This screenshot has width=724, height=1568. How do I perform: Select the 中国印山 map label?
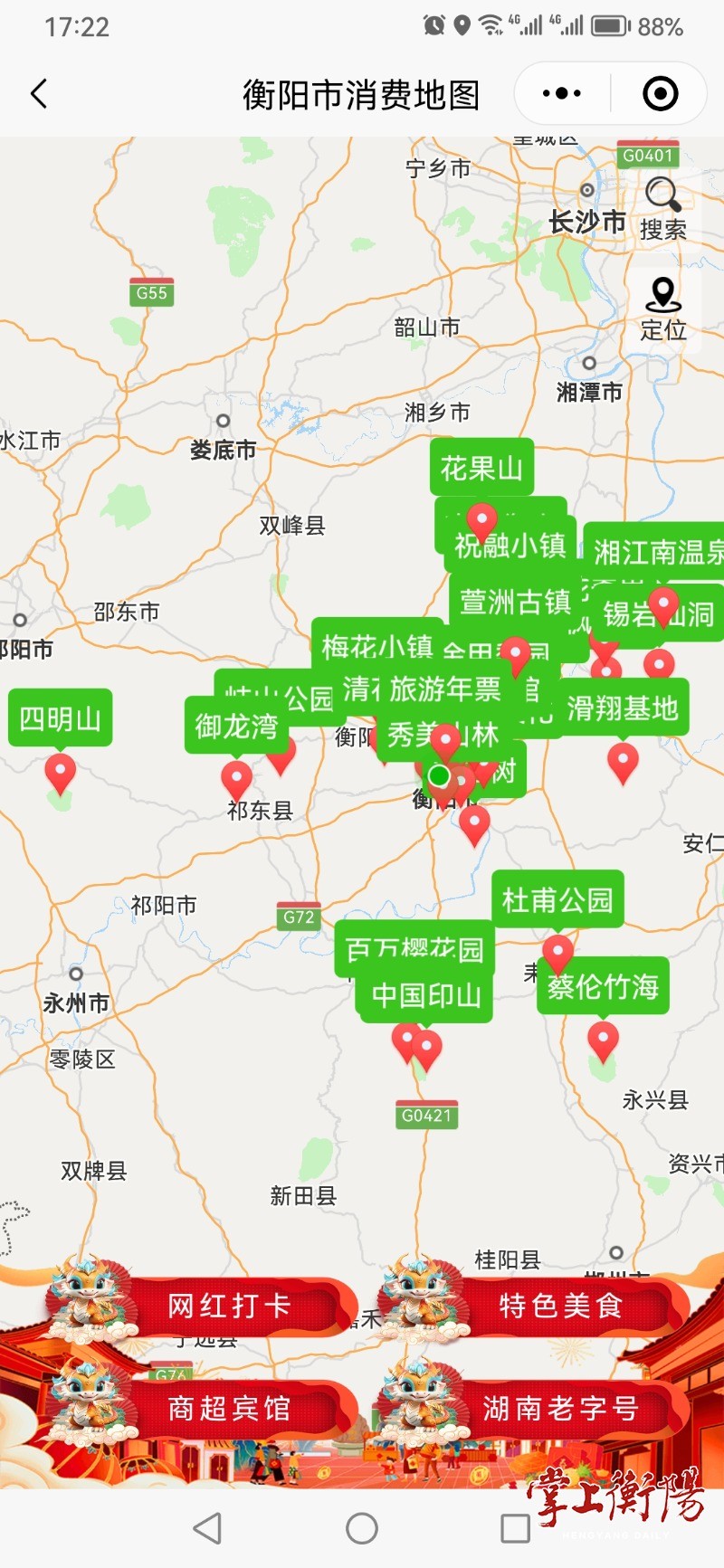pyautogui.click(x=426, y=996)
